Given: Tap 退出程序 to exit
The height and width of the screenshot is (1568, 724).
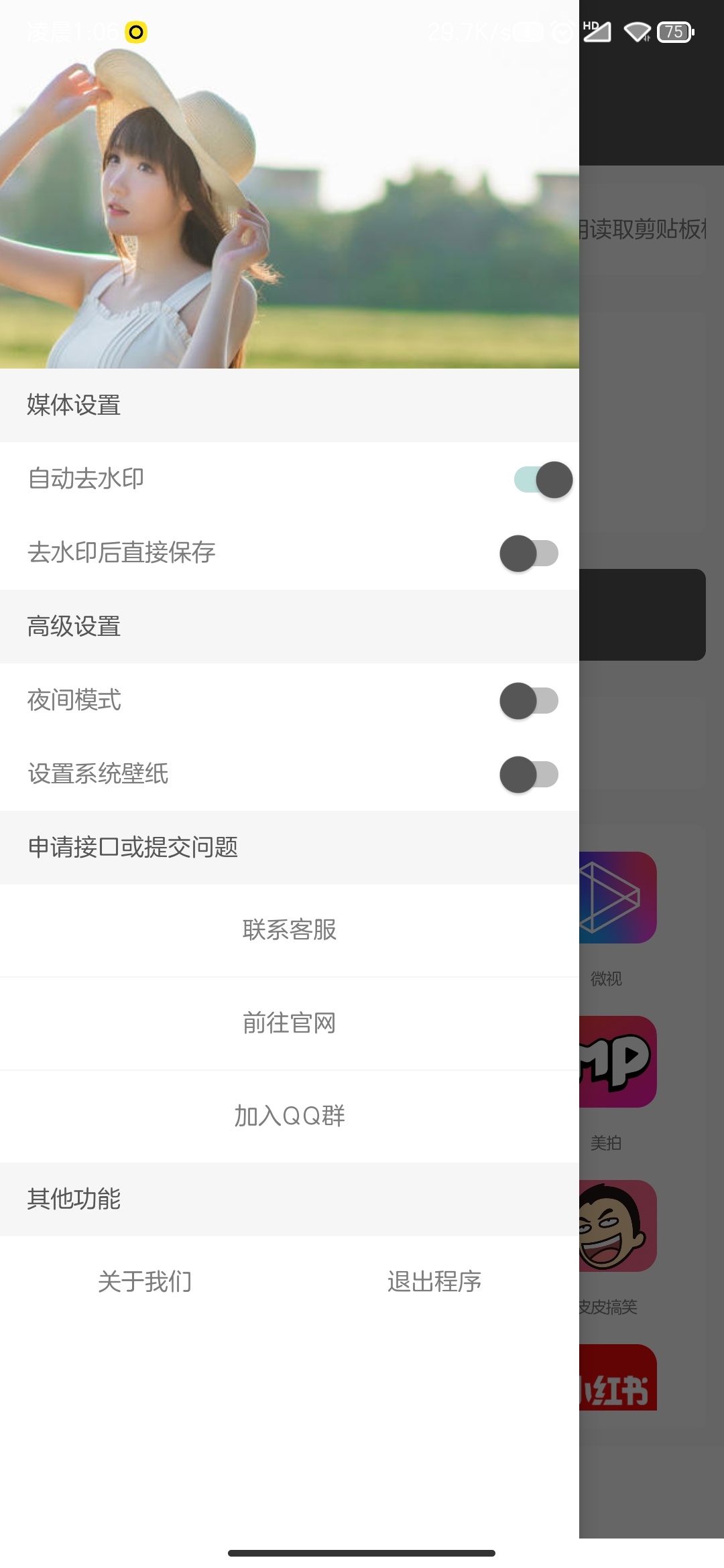Looking at the screenshot, I should click(434, 1281).
